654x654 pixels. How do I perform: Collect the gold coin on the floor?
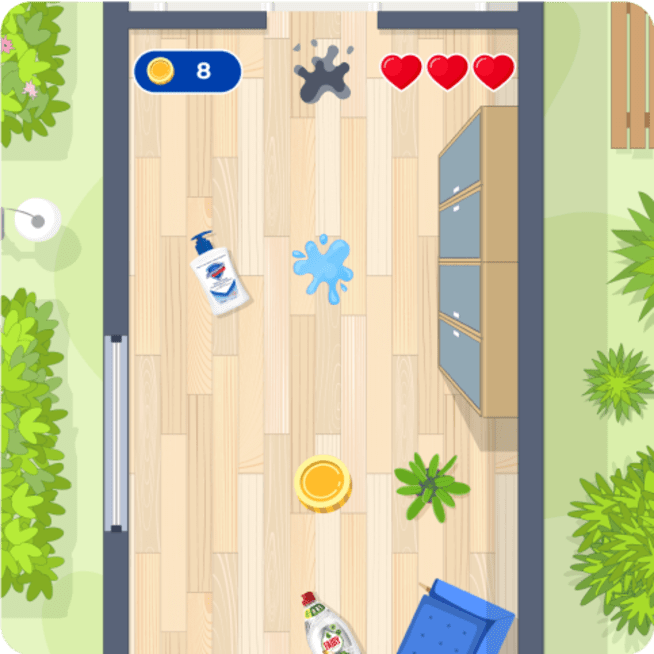323,483
